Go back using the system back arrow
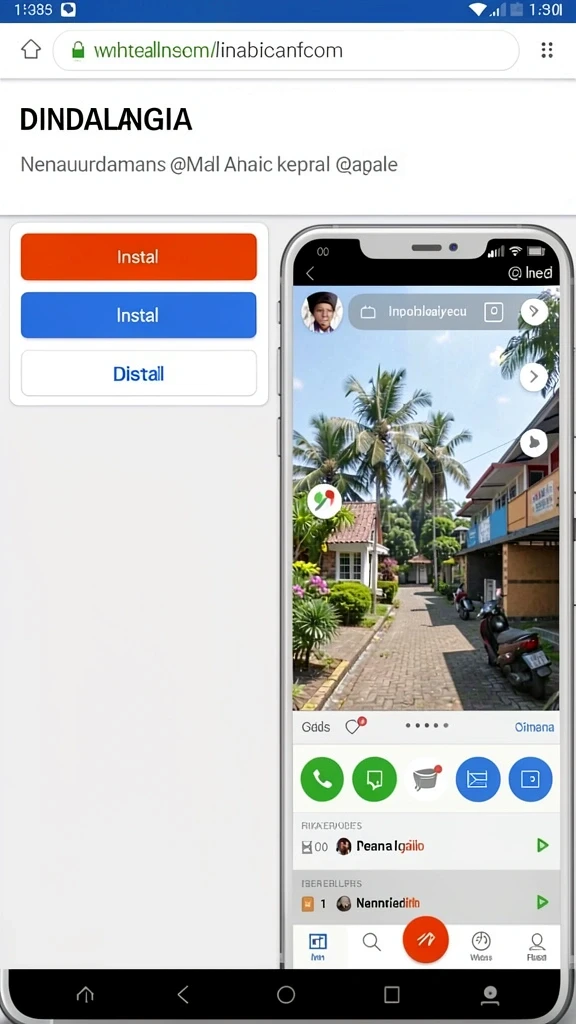This screenshot has width=576, height=1024. point(183,995)
